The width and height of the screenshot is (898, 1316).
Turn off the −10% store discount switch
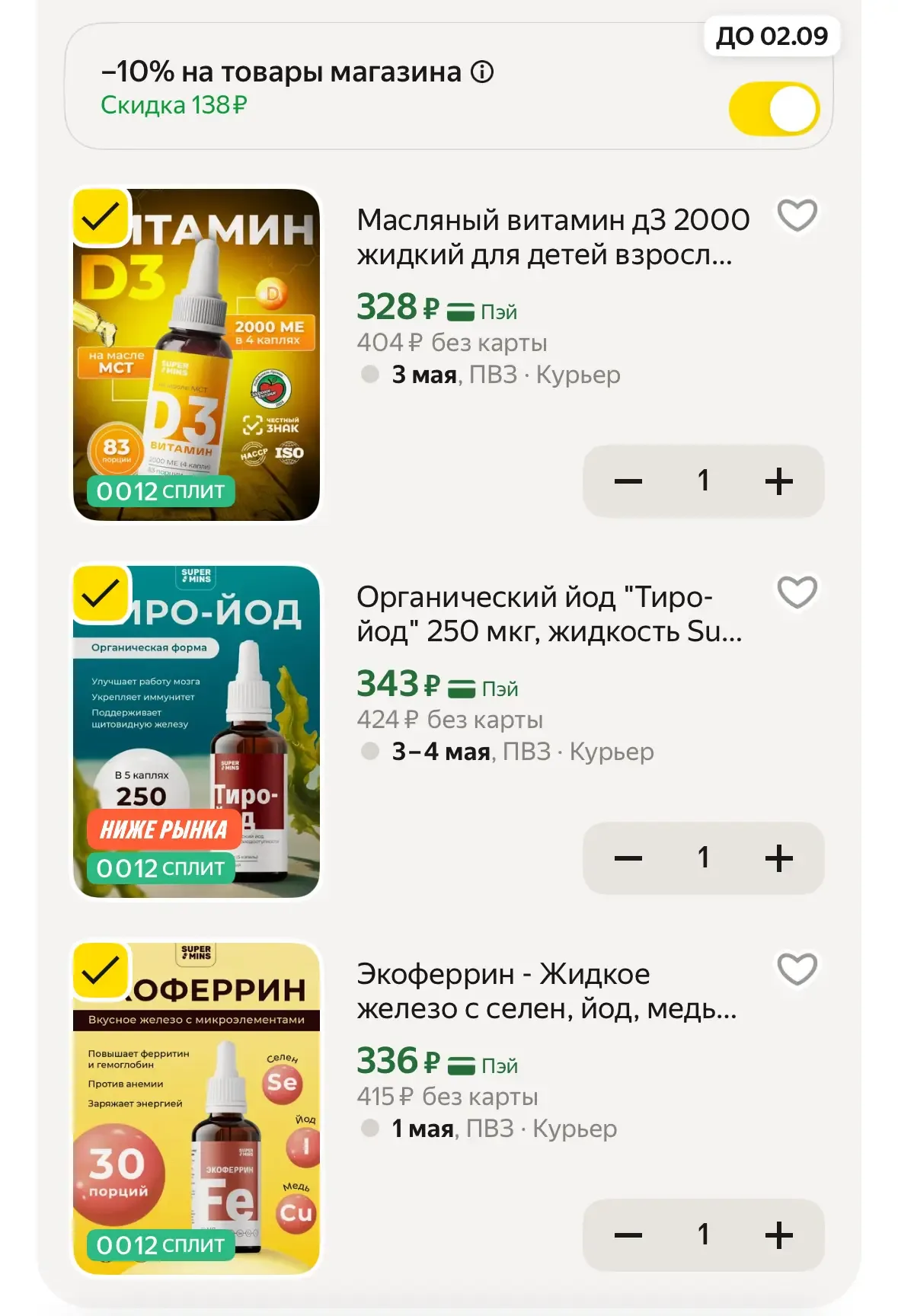coord(773,109)
